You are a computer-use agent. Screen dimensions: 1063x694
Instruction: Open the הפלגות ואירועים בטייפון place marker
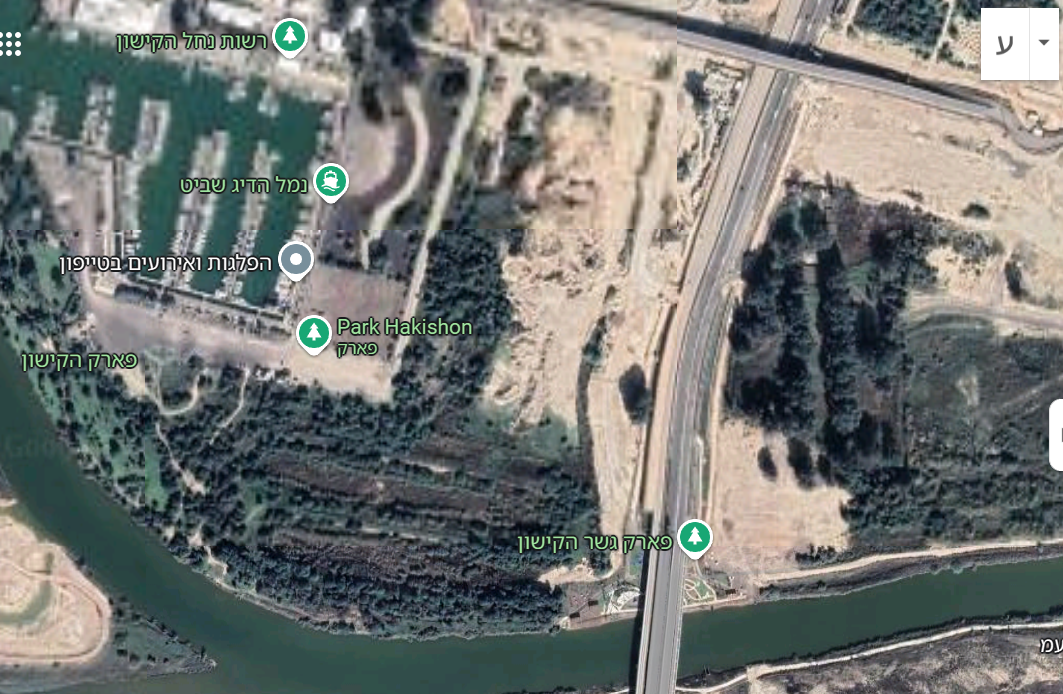pyautogui.click(x=295, y=260)
